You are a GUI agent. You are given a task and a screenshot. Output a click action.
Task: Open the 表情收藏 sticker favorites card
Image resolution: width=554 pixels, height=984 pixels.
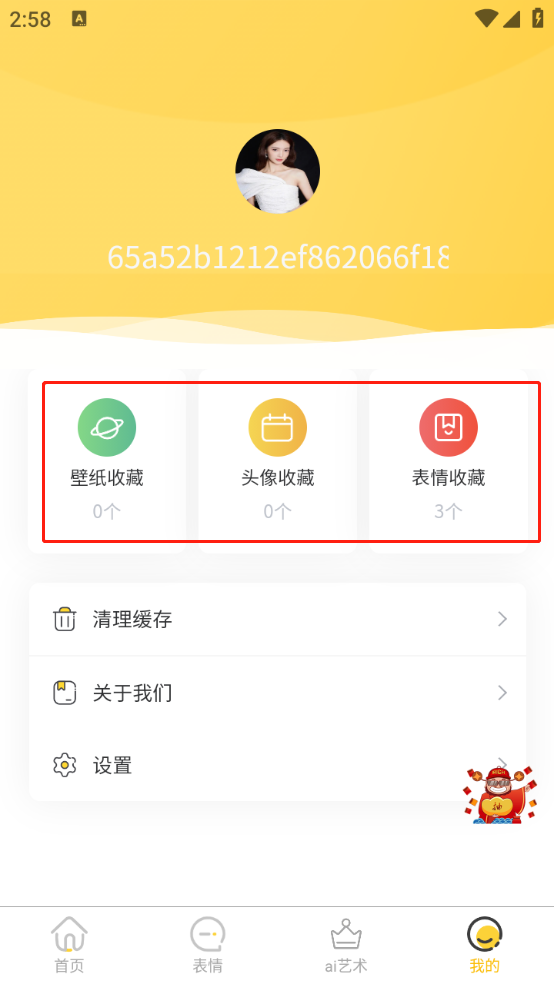[448, 461]
